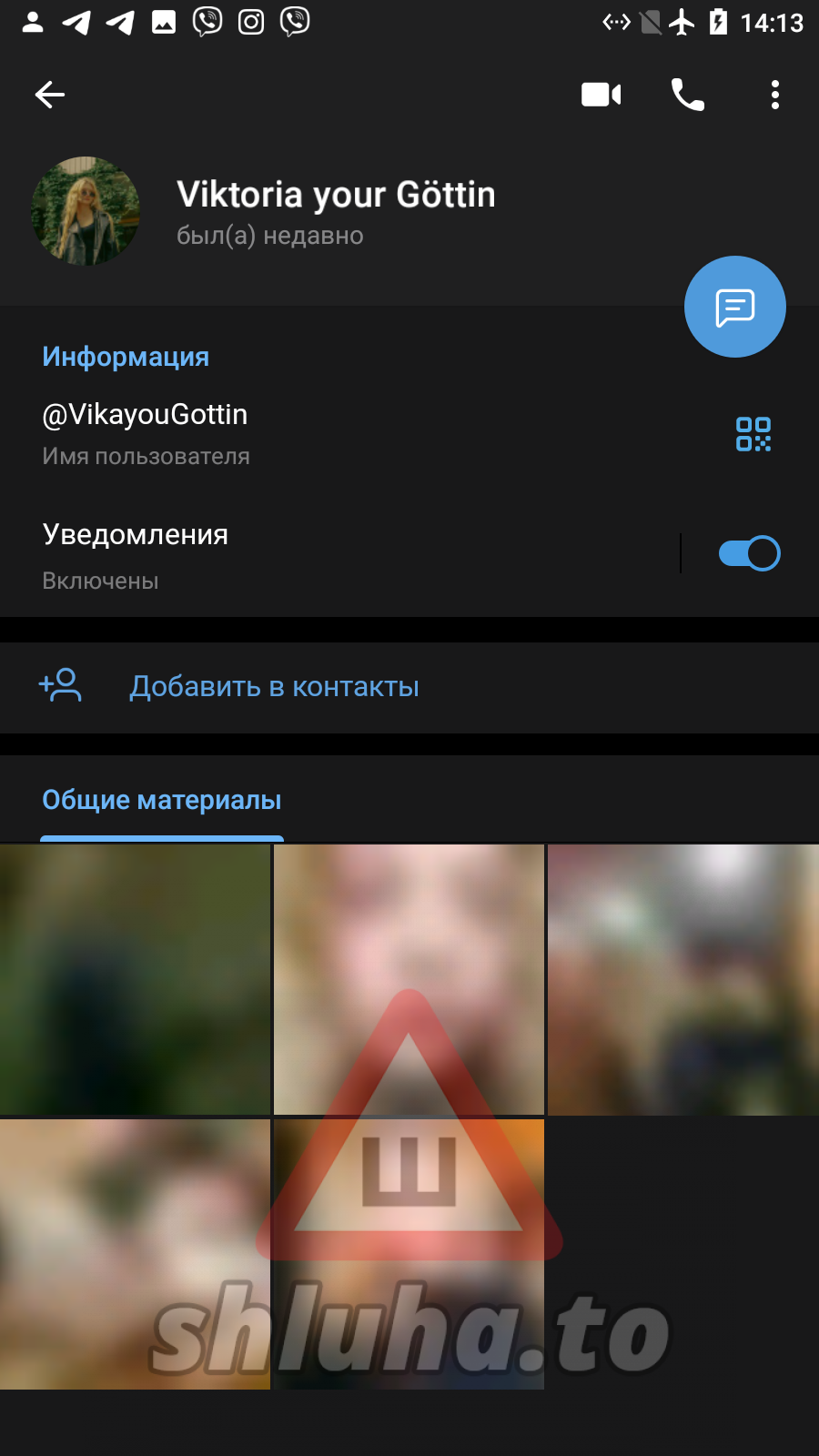Open the three-dot overflow menu

(774, 95)
